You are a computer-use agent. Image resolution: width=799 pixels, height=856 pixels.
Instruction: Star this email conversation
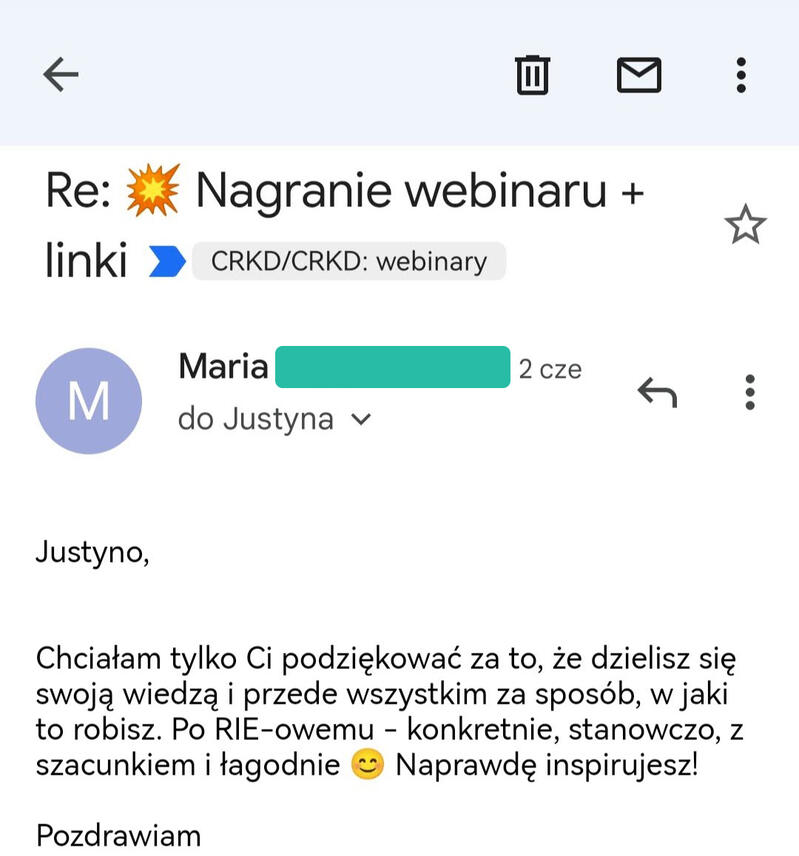[744, 226]
